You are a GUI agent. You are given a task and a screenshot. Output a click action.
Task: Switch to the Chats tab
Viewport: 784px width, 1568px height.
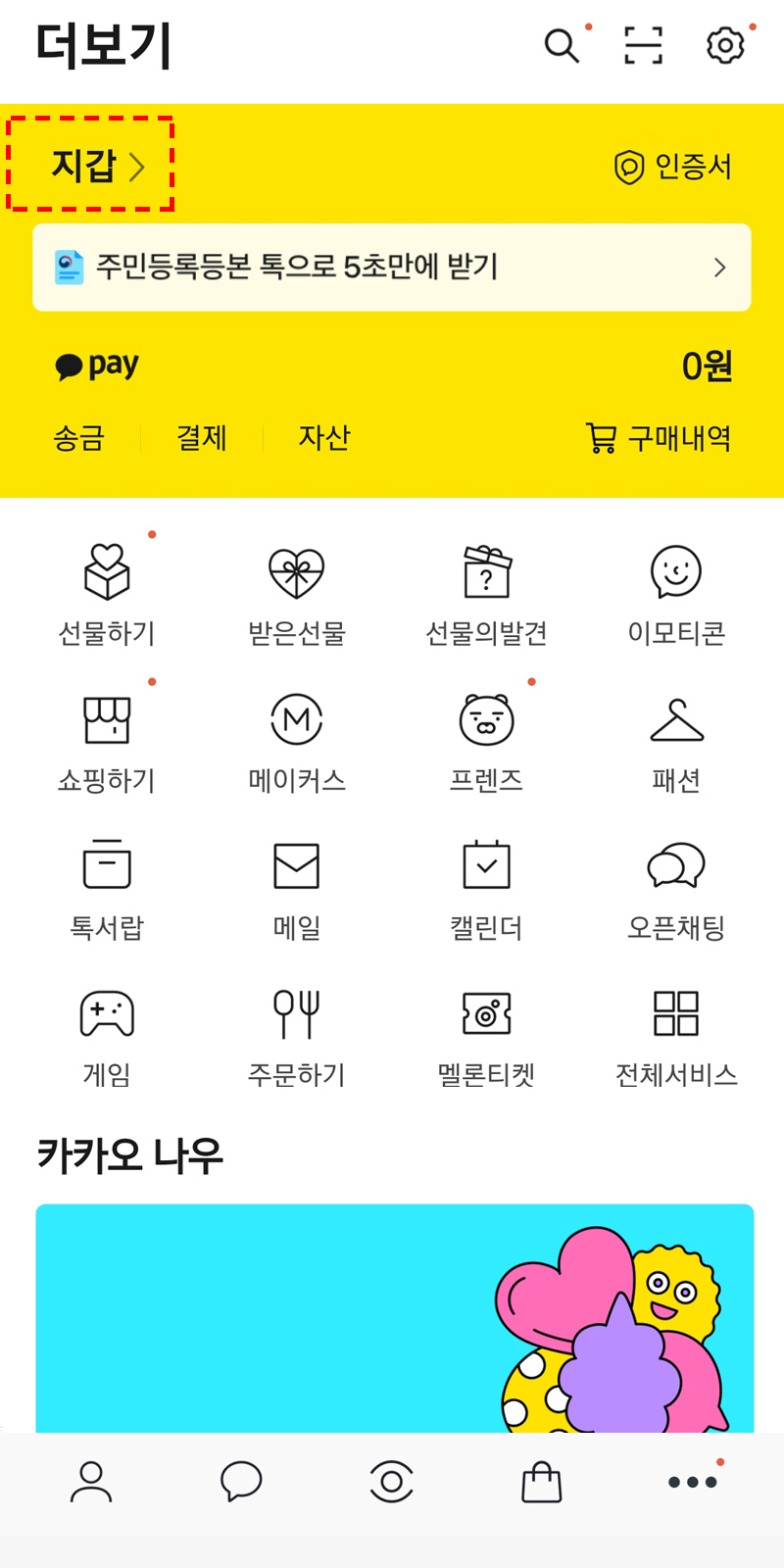tap(241, 1483)
